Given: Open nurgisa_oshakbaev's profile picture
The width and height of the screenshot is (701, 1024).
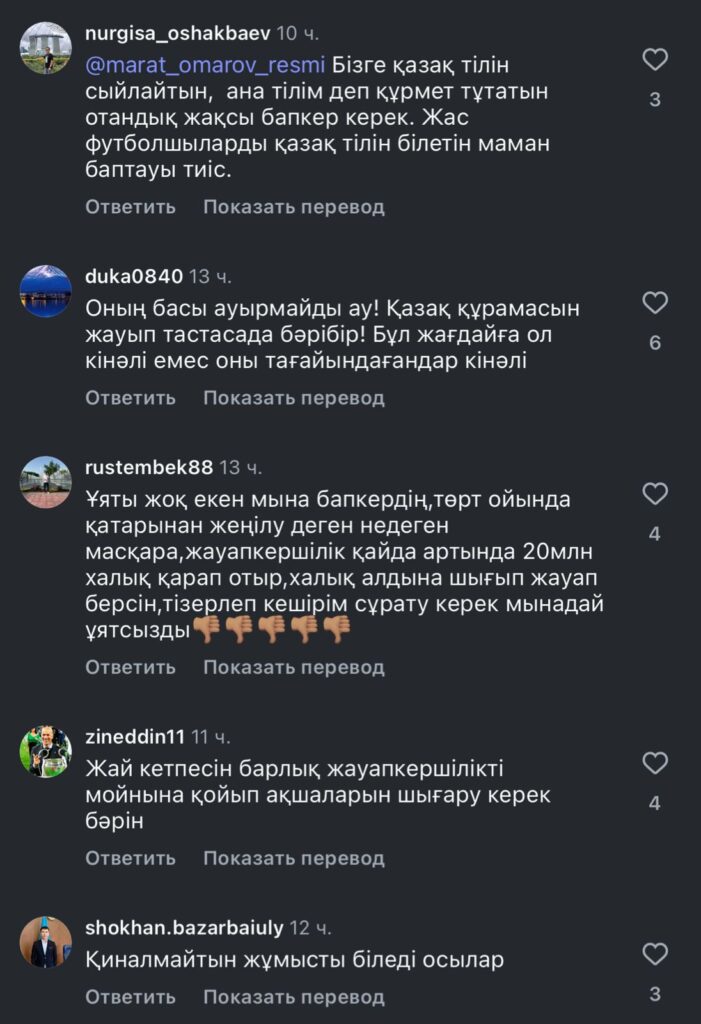Looking at the screenshot, I should coord(45,48).
